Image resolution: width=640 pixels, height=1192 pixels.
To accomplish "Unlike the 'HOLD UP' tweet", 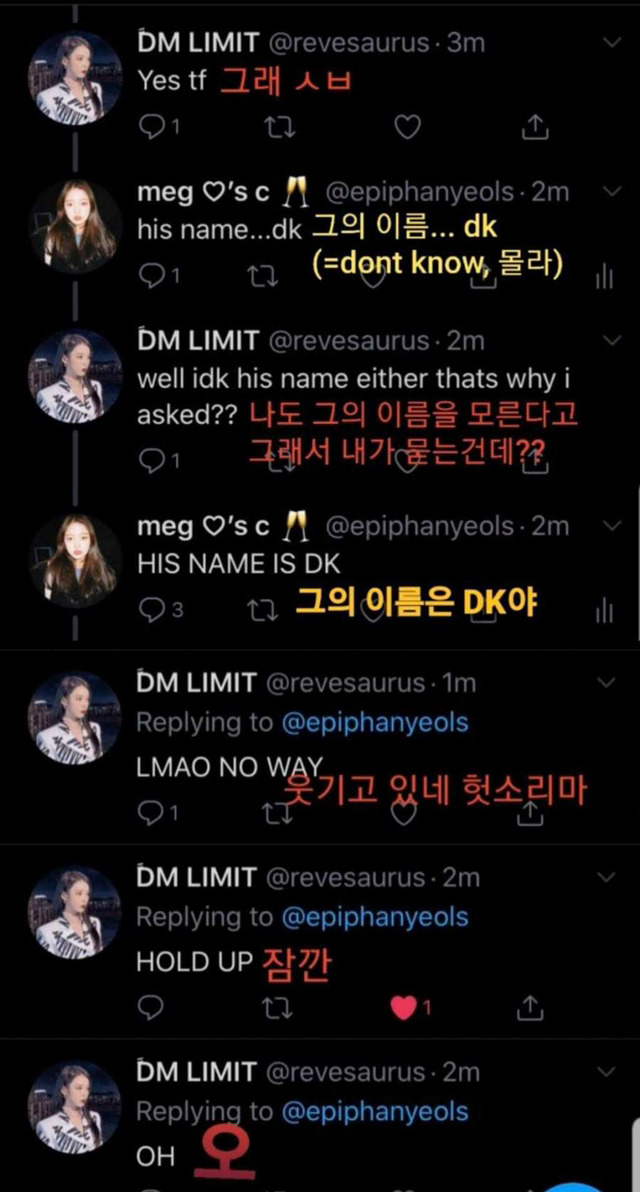I will (403, 1008).
